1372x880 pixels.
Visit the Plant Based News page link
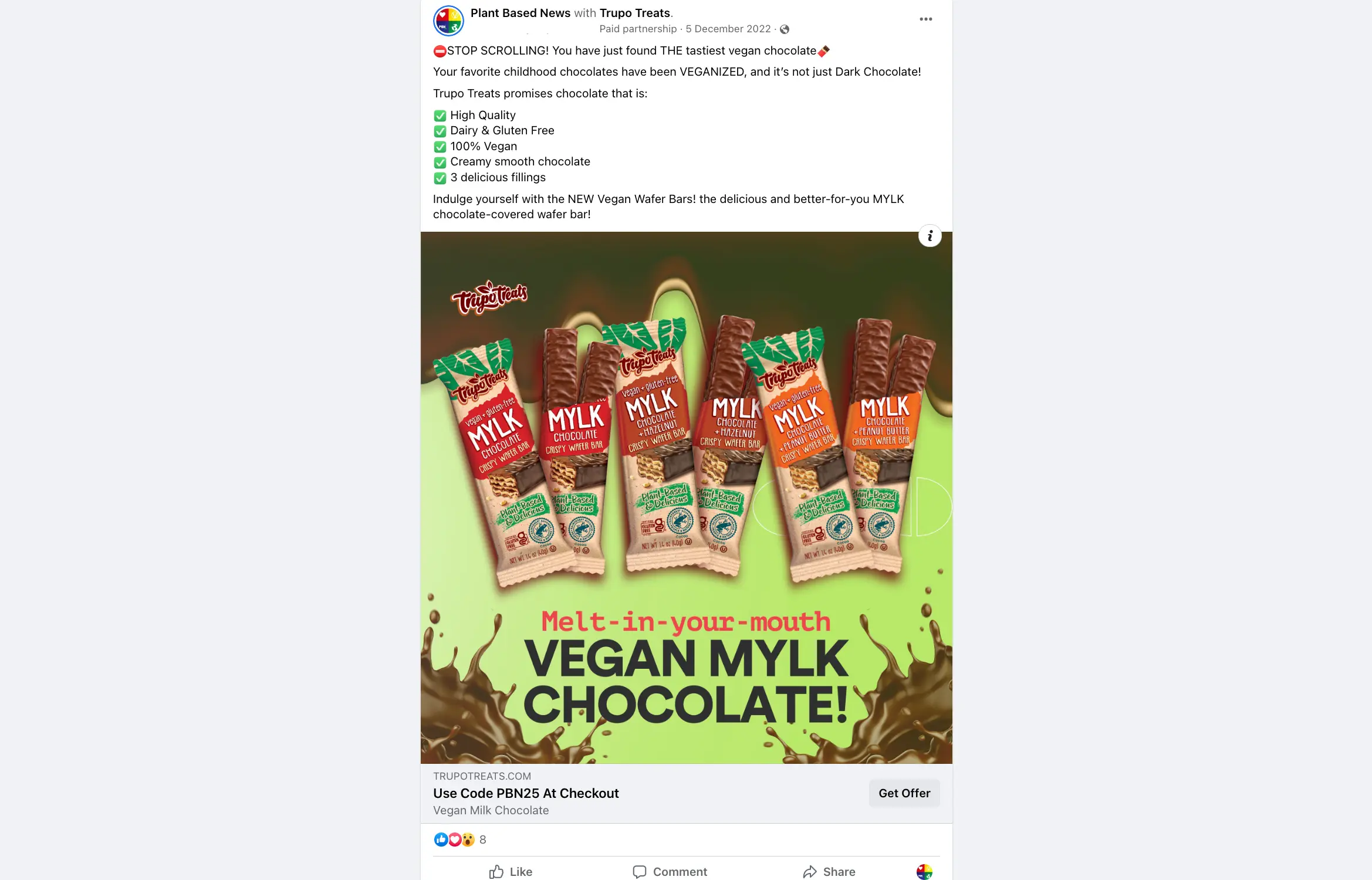[520, 13]
